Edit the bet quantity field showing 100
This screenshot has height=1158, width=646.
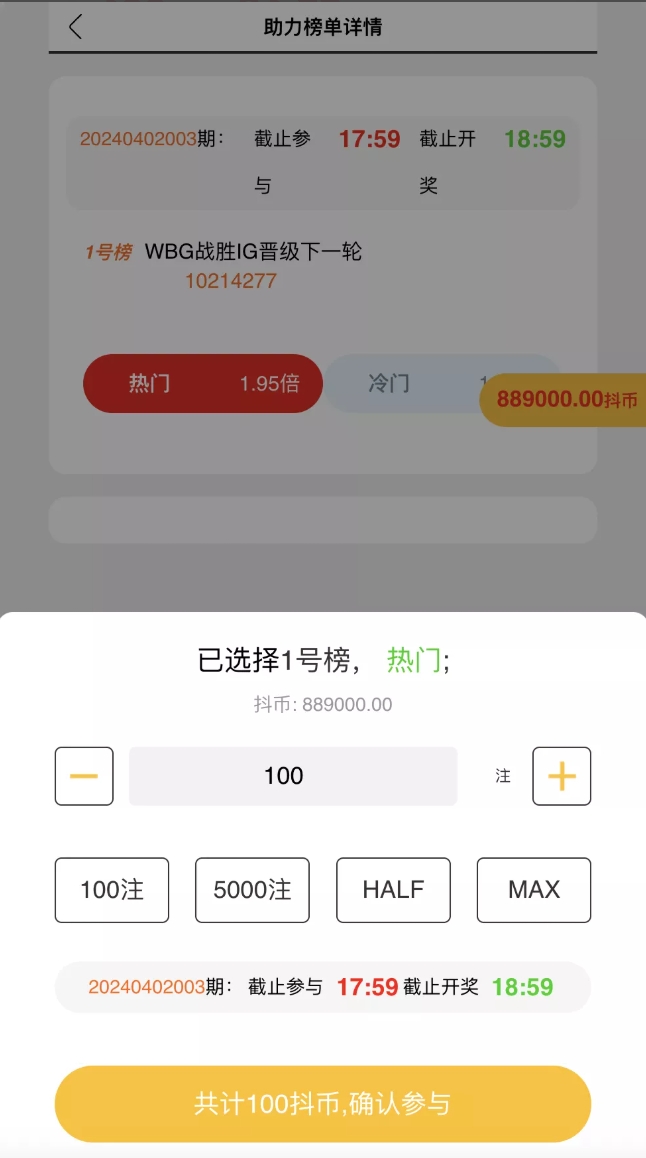pos(293,776)
